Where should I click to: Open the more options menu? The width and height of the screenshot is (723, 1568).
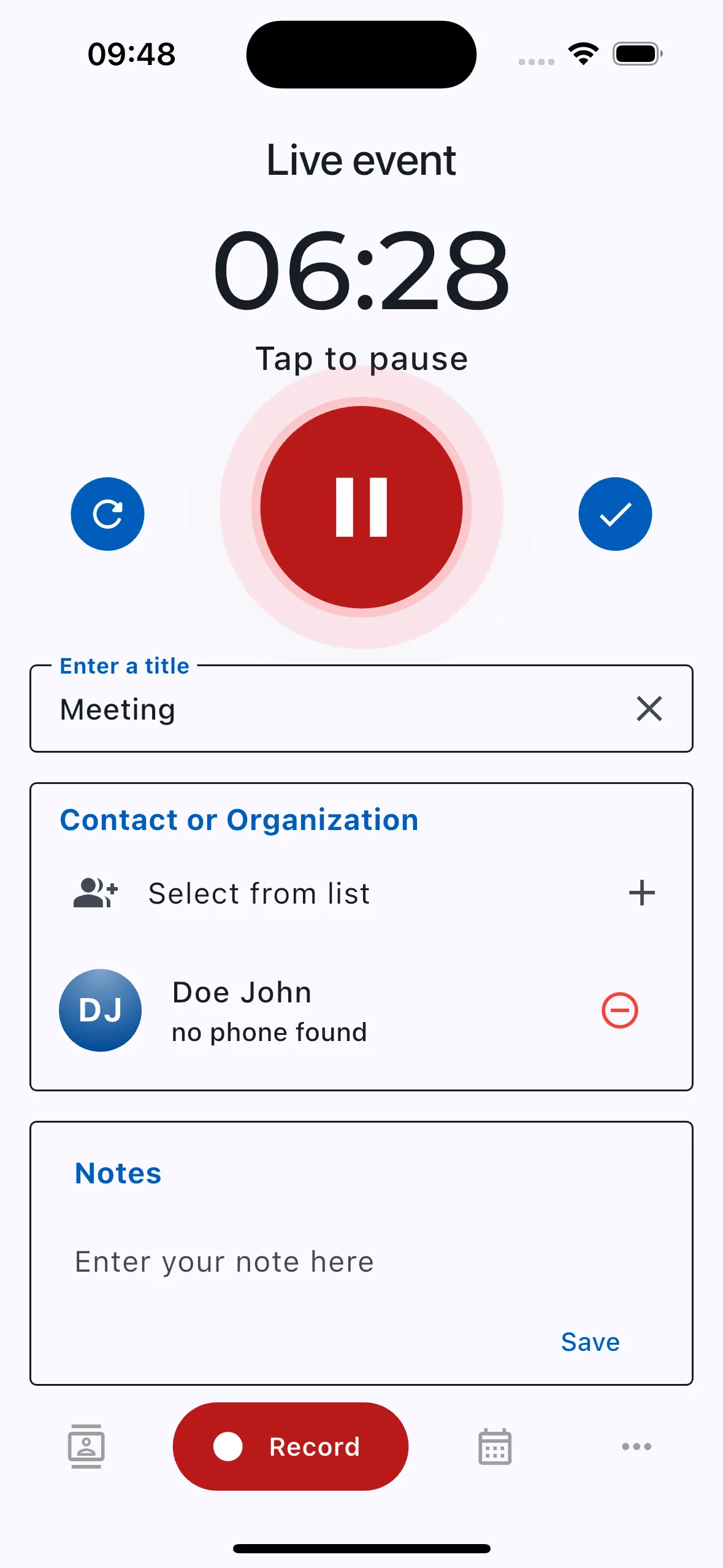[x=637, y=1447]
